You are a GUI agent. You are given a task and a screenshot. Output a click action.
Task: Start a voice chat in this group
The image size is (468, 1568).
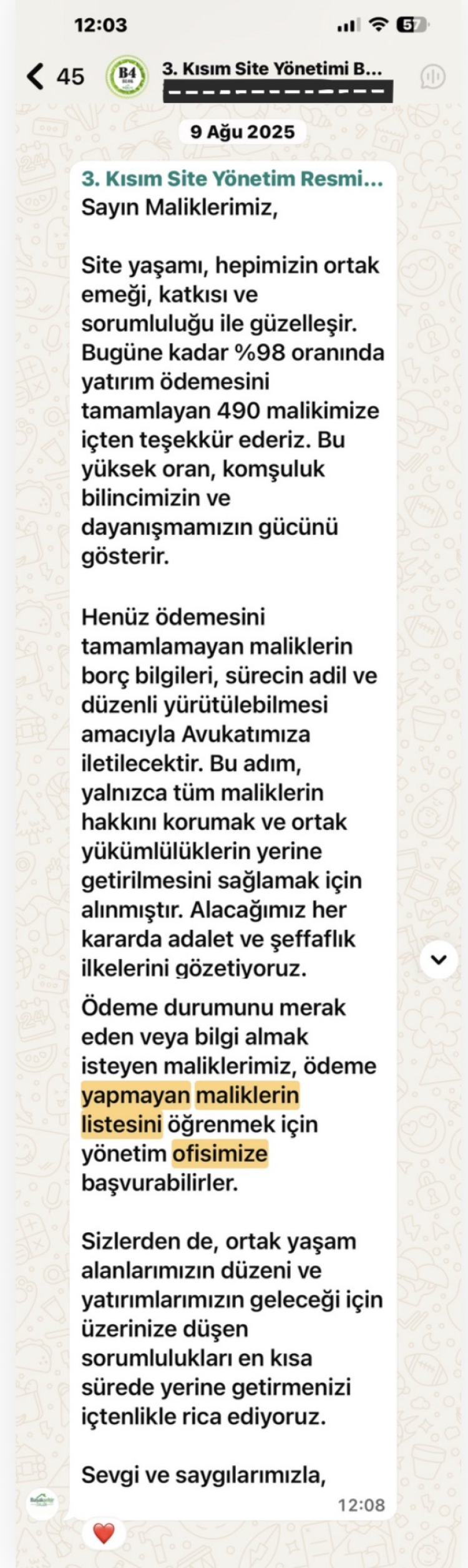pyautogui.click(x=432, y=77)
